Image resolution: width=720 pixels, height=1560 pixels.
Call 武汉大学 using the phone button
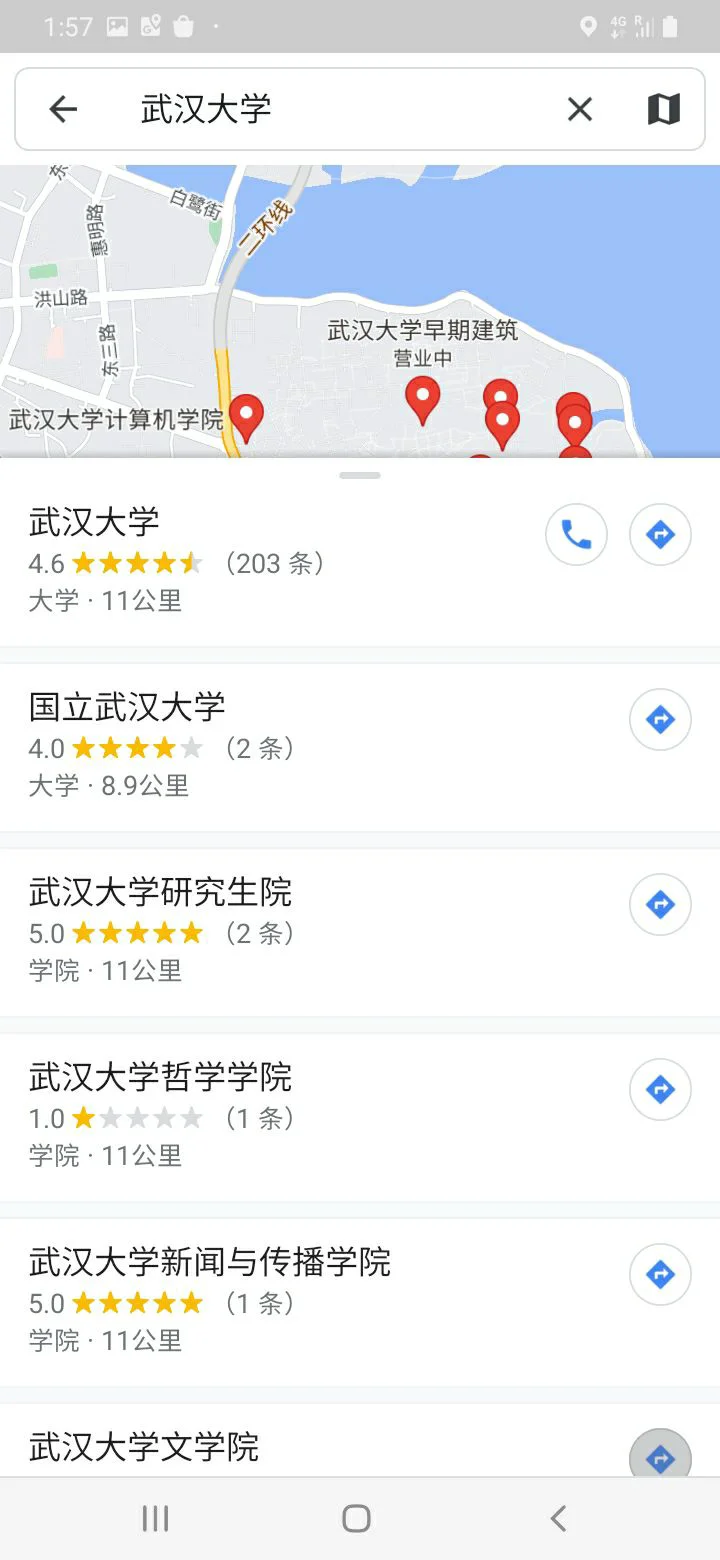(x=577, y=535)
